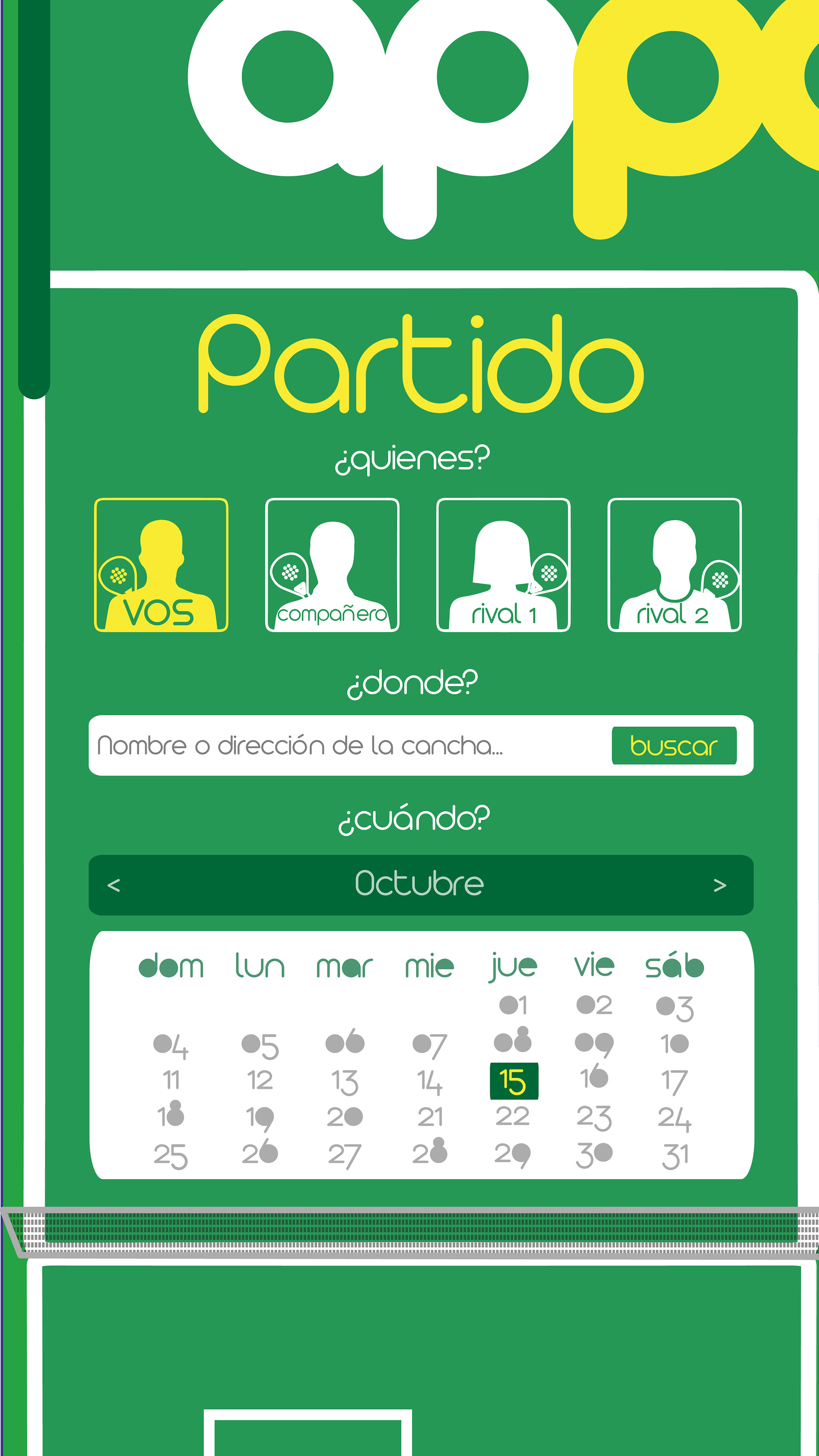Pick day 31 in the calendar
The width and height of the screenshot is (819, 1456).
pyautogui.click(x=675, y=1156)
